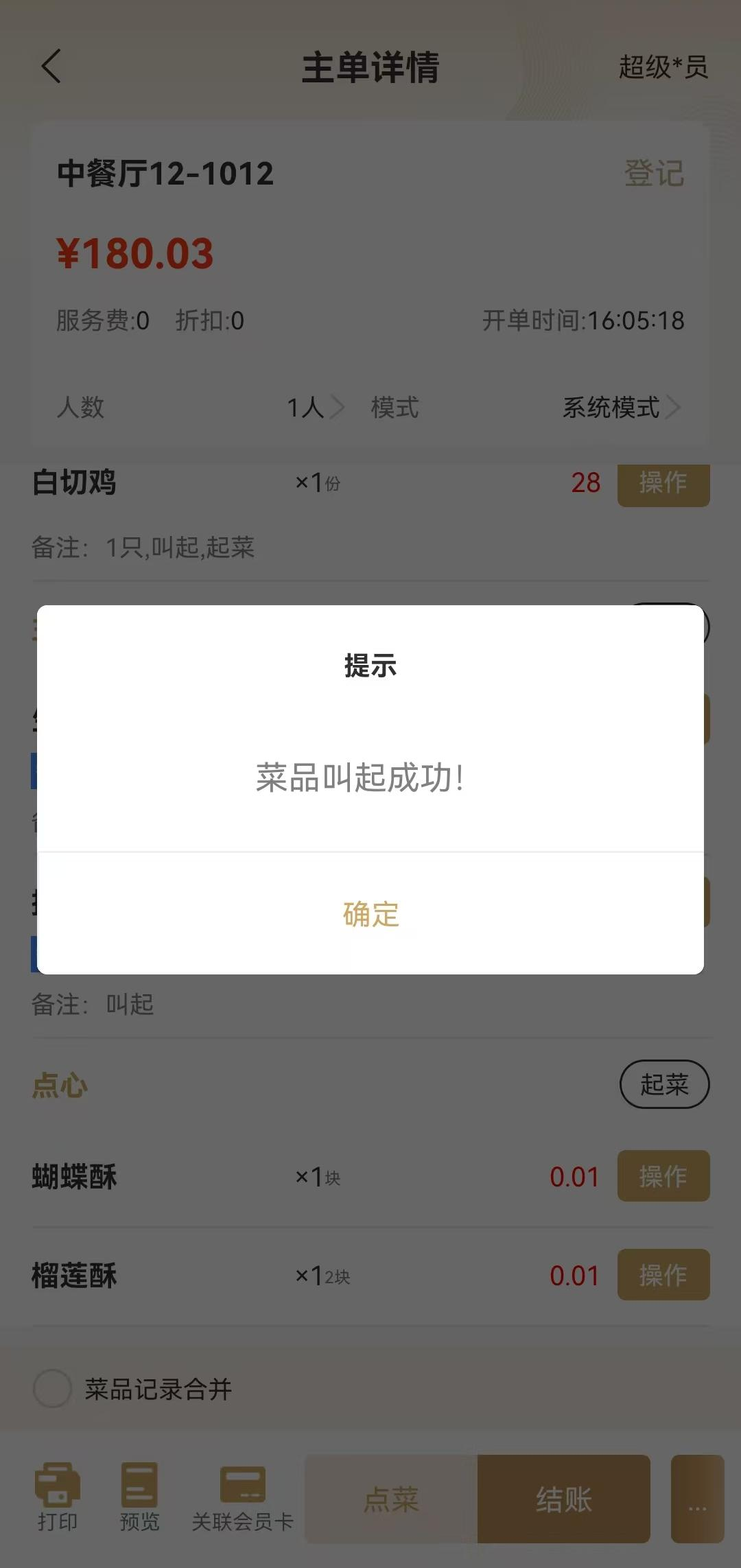The image size is (741, 1568).
Task: Open 操作 for 蝴蝶酥
Action: click(663, 1176)
